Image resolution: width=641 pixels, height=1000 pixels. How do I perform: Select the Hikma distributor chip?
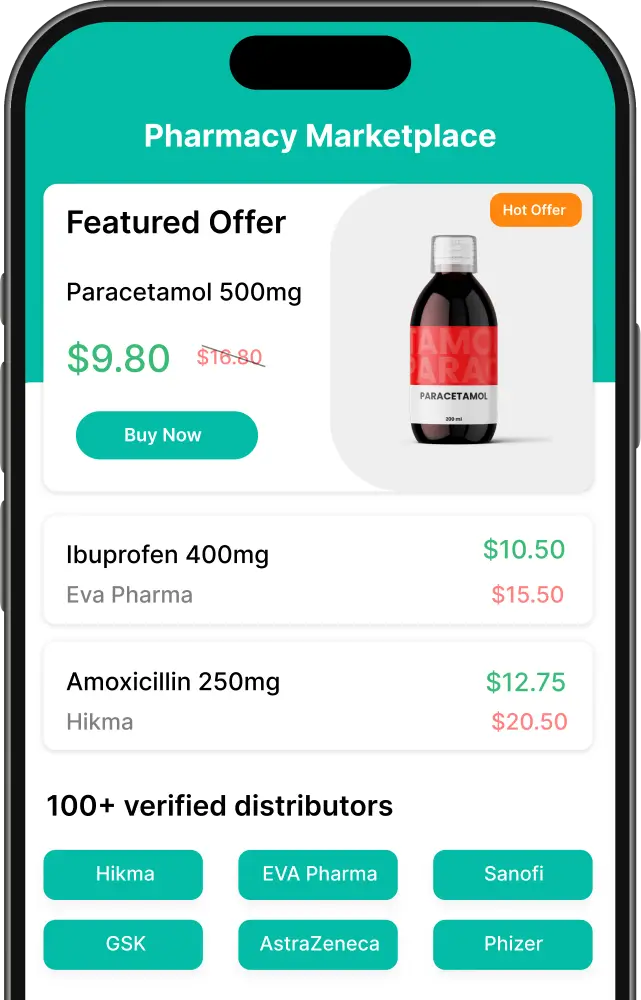(x=124, y=874)
